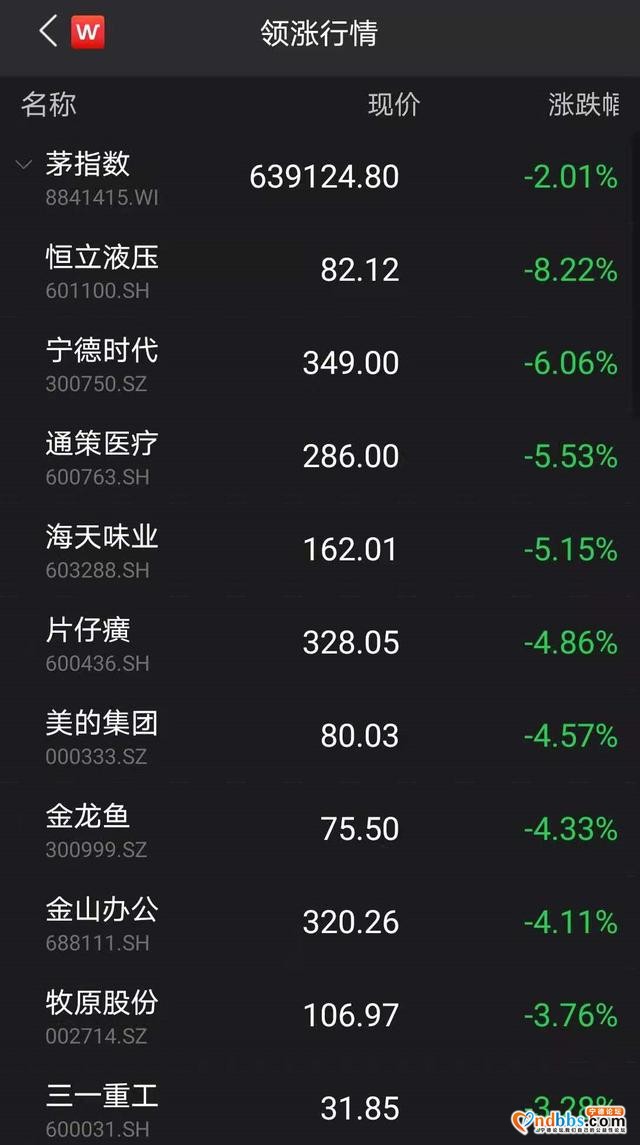The image size is (640, 1145).
Task: Sort the list by 涨跌幅 column
Action: click(x=583, y=104)
